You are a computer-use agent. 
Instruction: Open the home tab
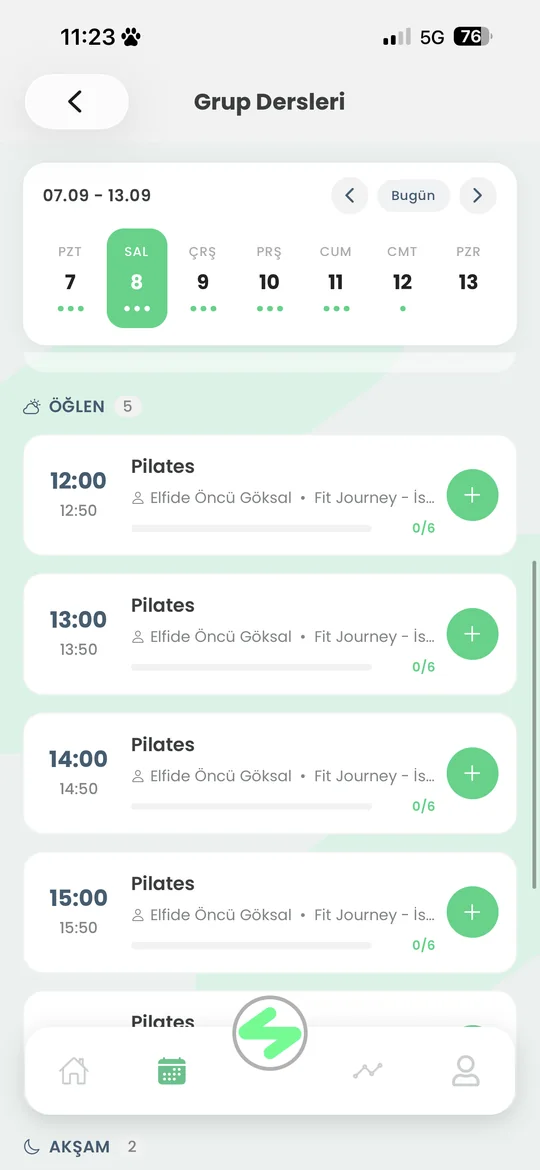click(74, 1072)
